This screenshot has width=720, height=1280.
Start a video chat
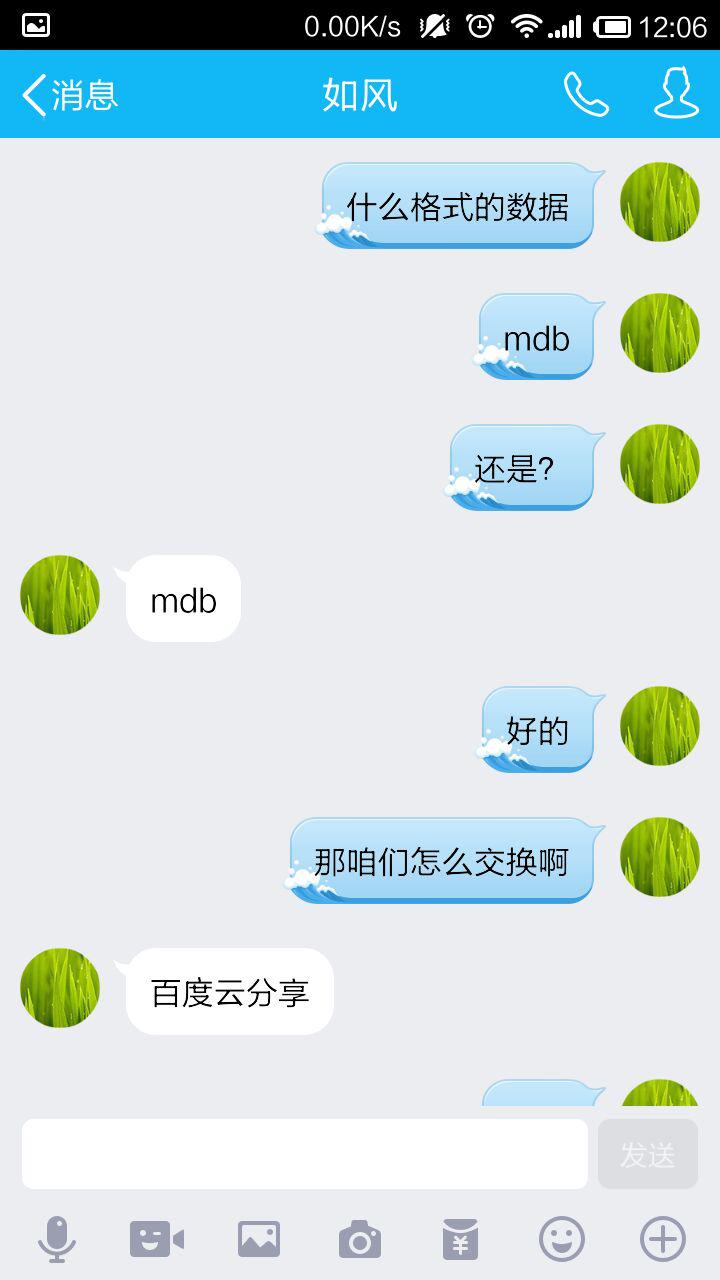coord(157,1240)
